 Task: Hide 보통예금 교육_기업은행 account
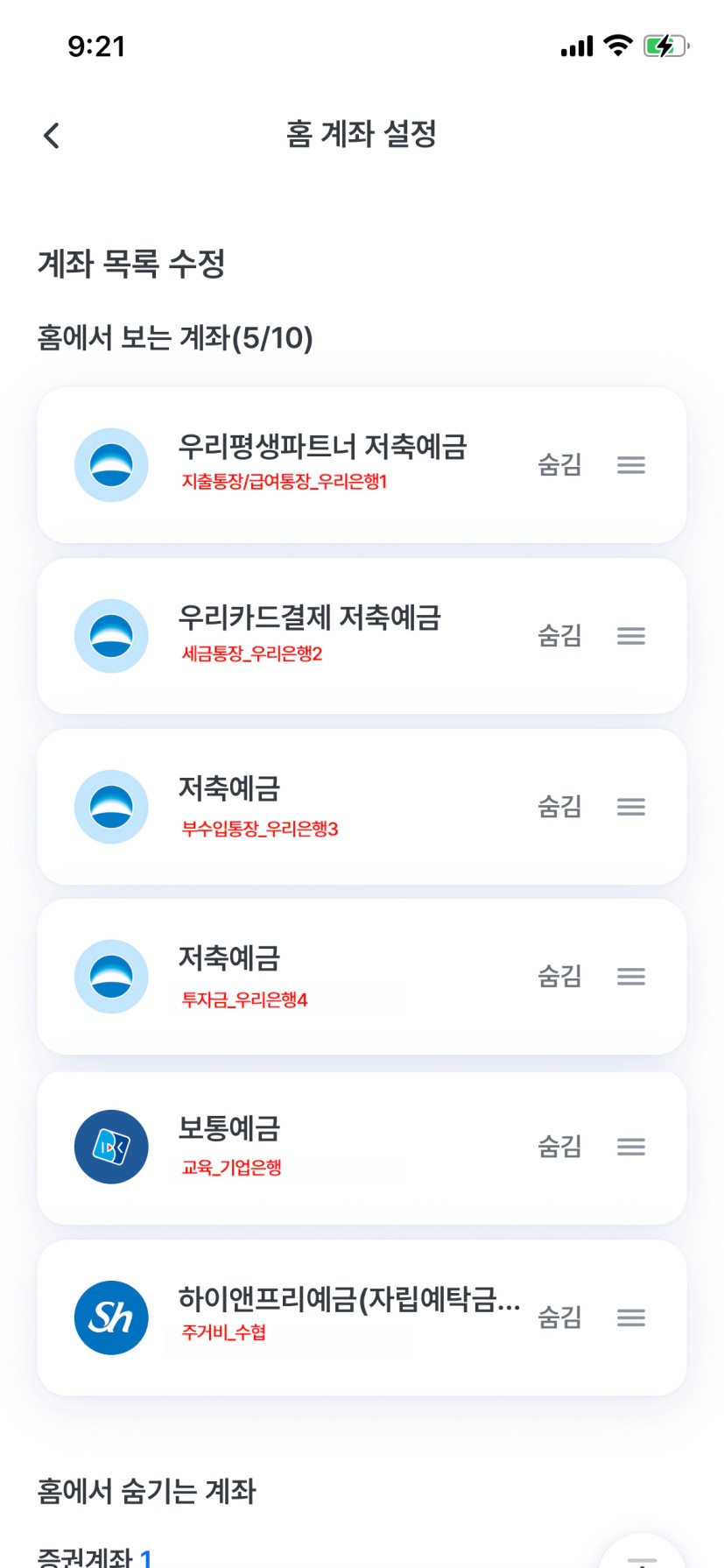pyautogui.click(x=559, y=1147)
